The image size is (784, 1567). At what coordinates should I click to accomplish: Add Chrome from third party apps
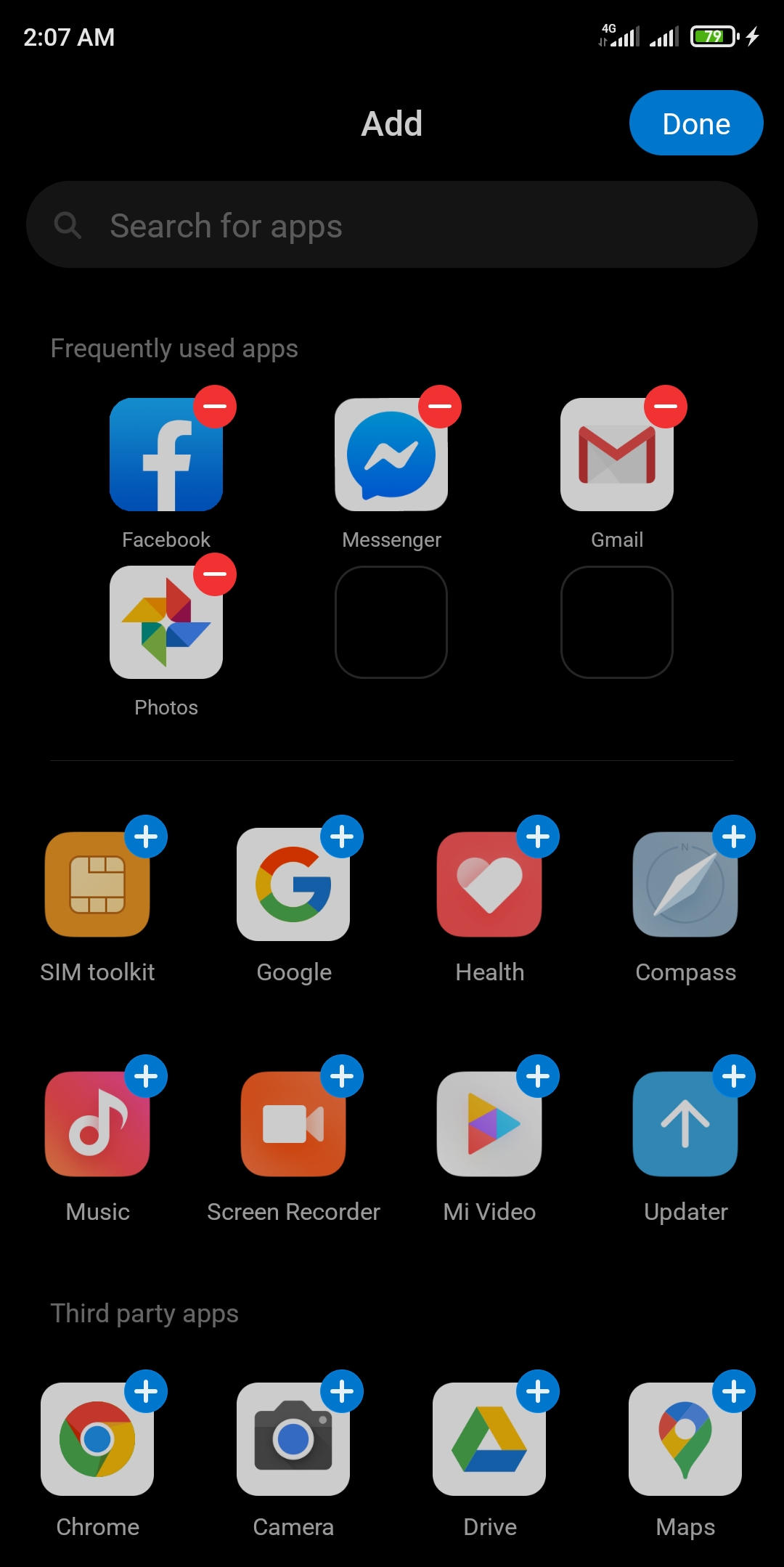click(146, 1391)
